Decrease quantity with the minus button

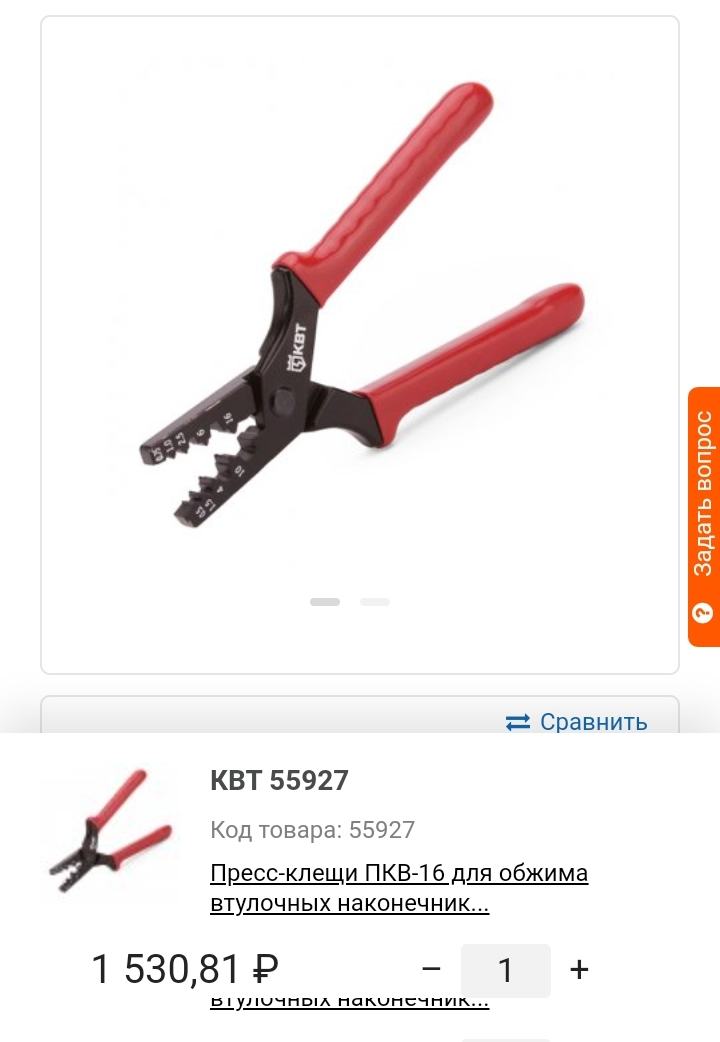click(x=431, y=969)
